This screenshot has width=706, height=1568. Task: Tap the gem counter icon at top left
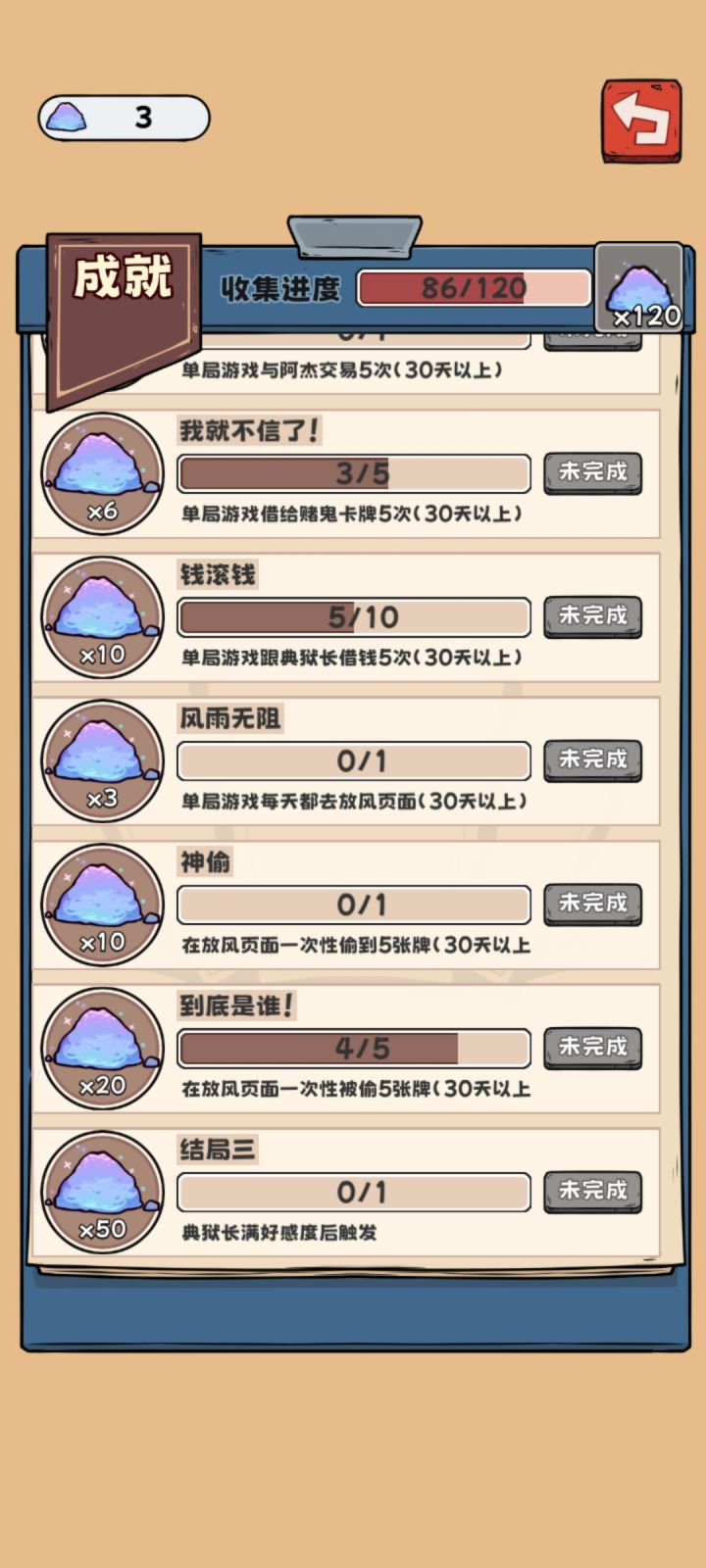(65, 116)
